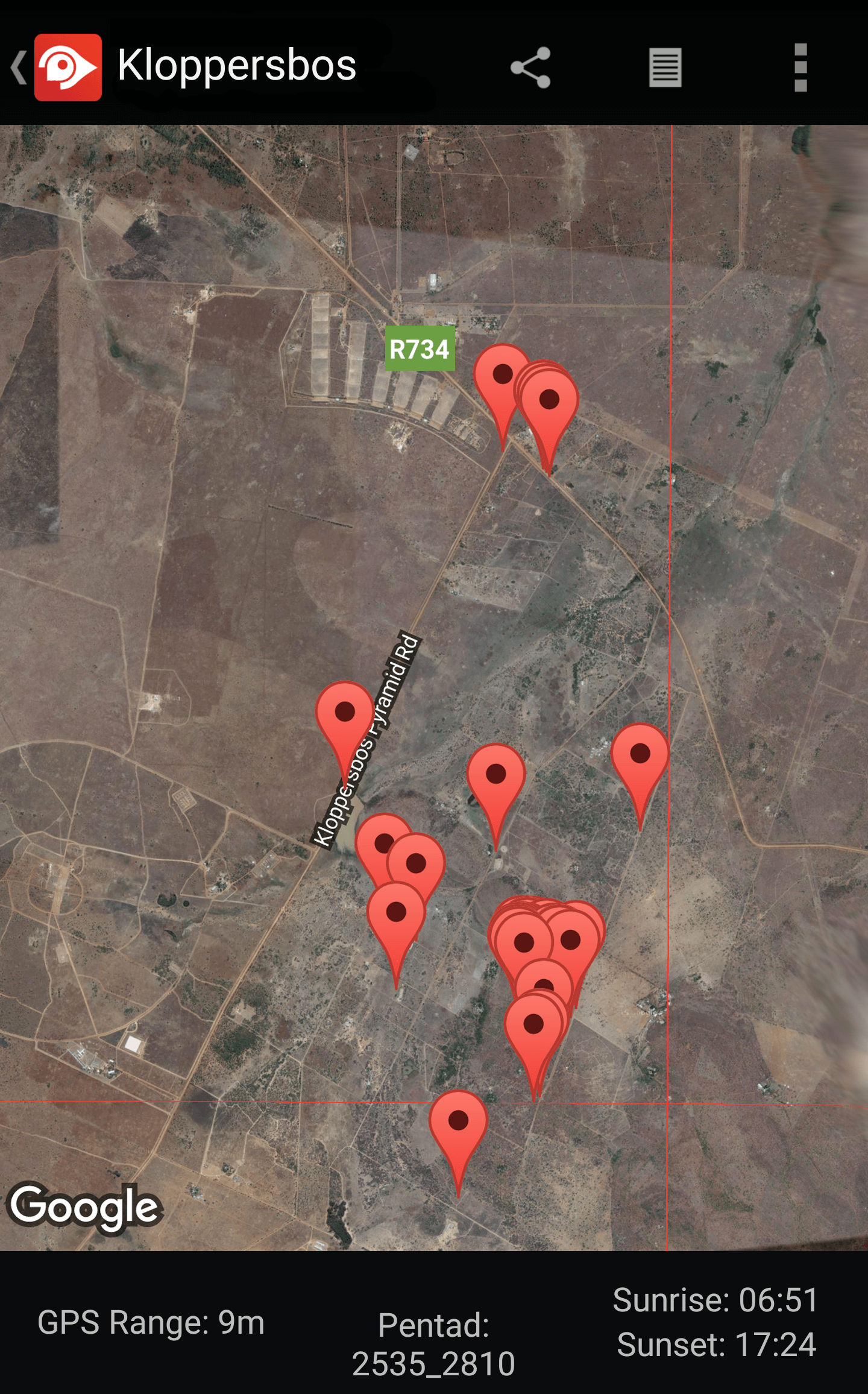Tap the pin below the red gridline

458,1121
